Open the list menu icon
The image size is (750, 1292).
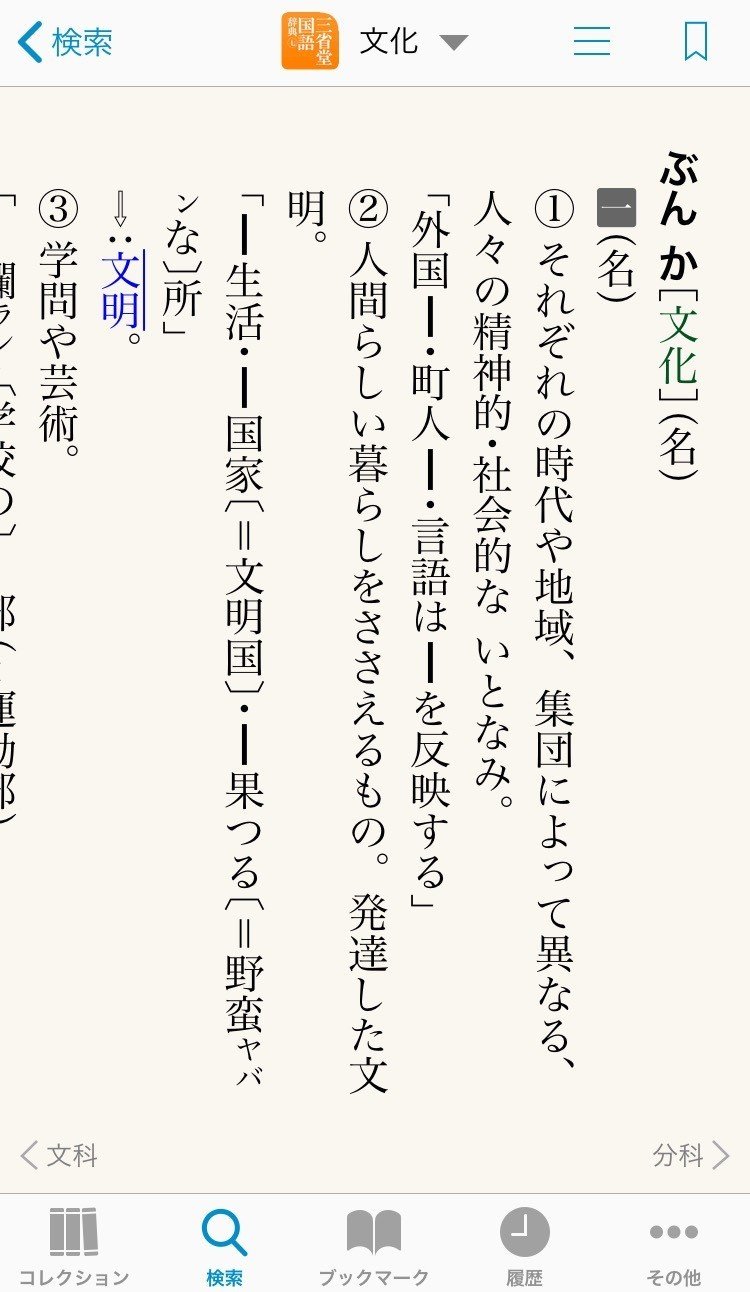(x=591, y=41)
